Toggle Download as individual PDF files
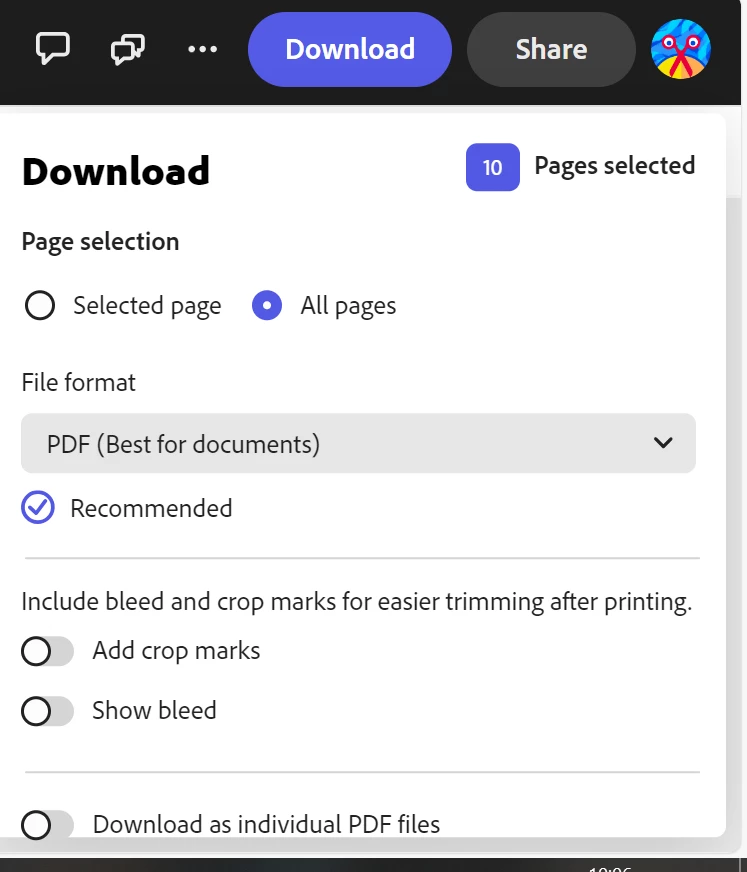747x872 pixels. [x=47, y=825]
